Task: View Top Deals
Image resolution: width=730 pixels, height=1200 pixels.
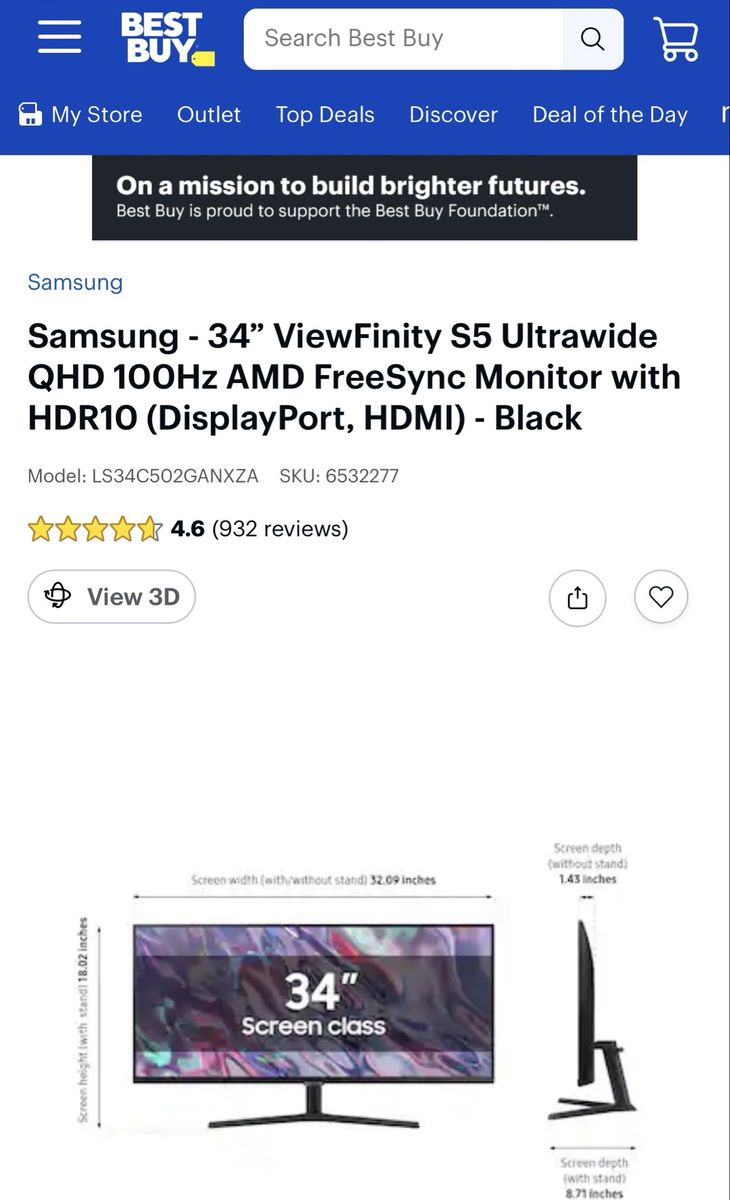Action: pyautogui.click(x=325, y=115)
